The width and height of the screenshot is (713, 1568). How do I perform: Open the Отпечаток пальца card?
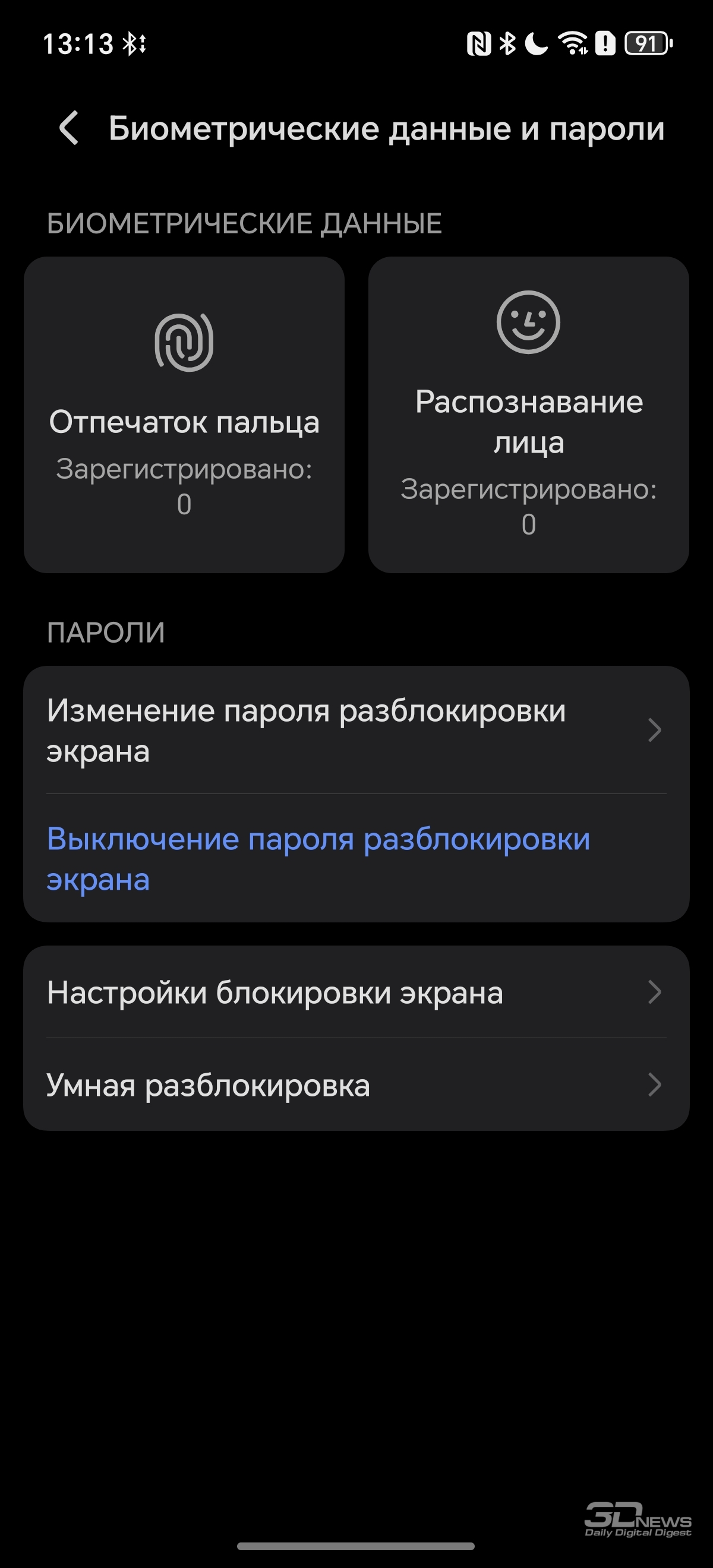[x=184, y=414]
